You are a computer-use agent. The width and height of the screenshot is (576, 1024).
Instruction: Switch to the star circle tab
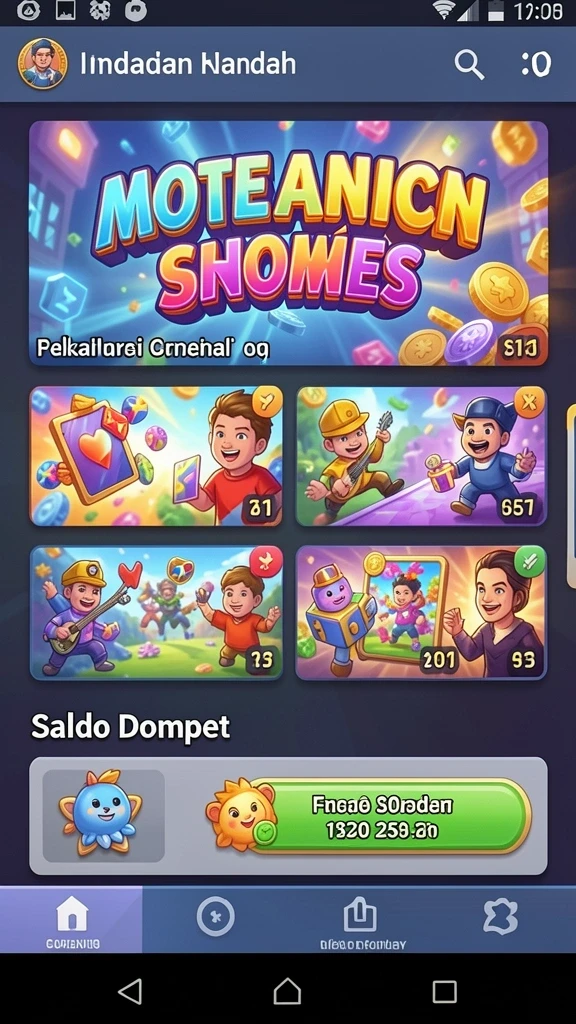(x=216, y=916)
